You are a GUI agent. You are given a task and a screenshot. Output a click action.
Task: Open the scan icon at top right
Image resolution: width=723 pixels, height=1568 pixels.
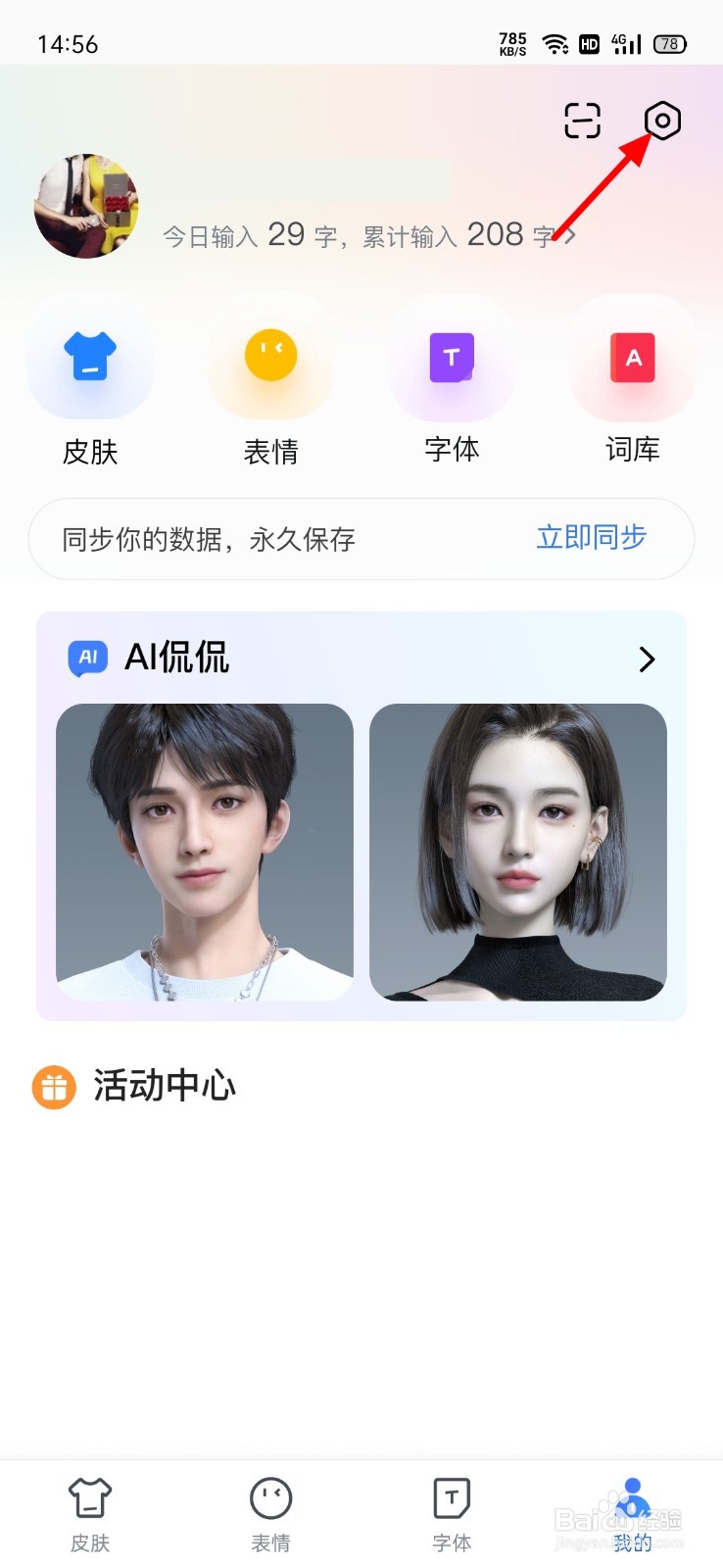pyautogui.click(x=582, y=121)
